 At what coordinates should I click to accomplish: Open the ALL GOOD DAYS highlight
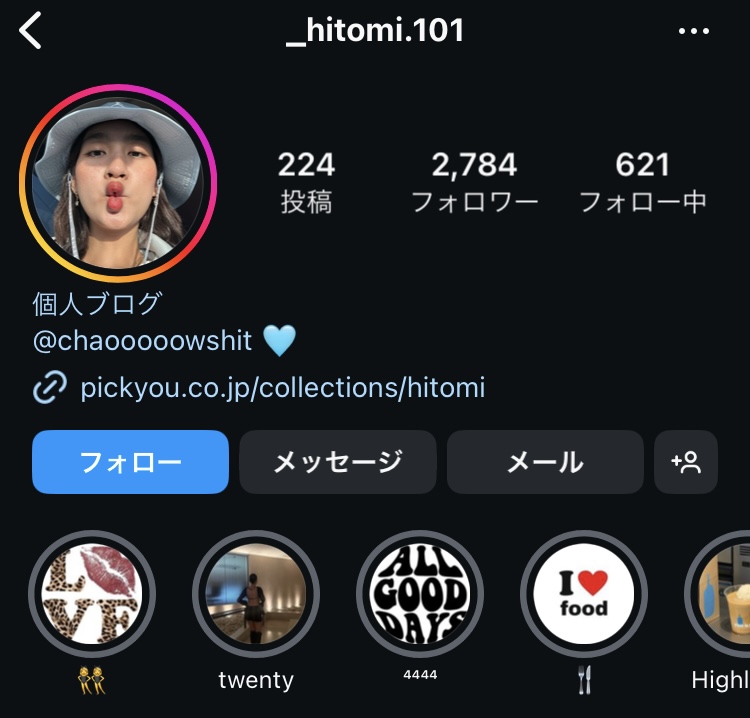click(420, 593)
